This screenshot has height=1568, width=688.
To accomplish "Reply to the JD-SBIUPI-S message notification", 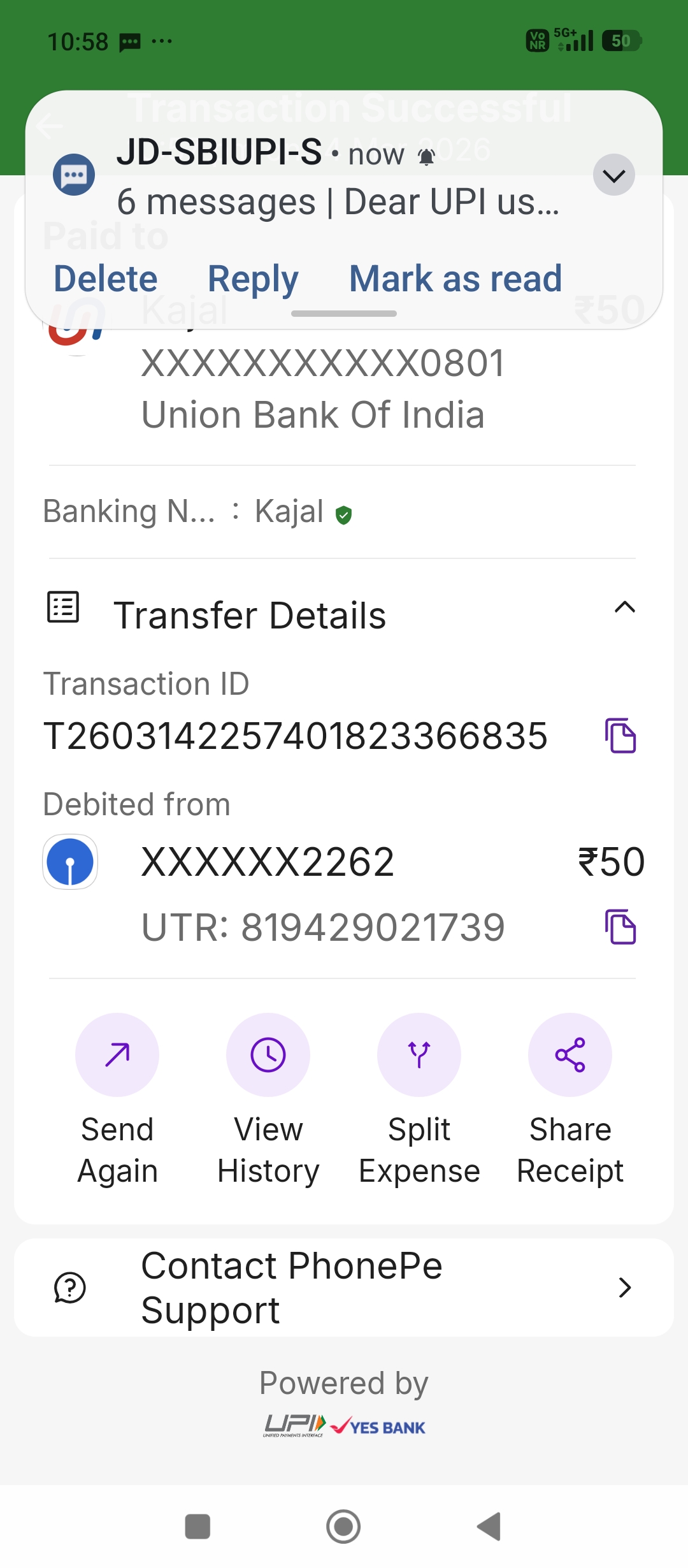I will tap(253, 279).
